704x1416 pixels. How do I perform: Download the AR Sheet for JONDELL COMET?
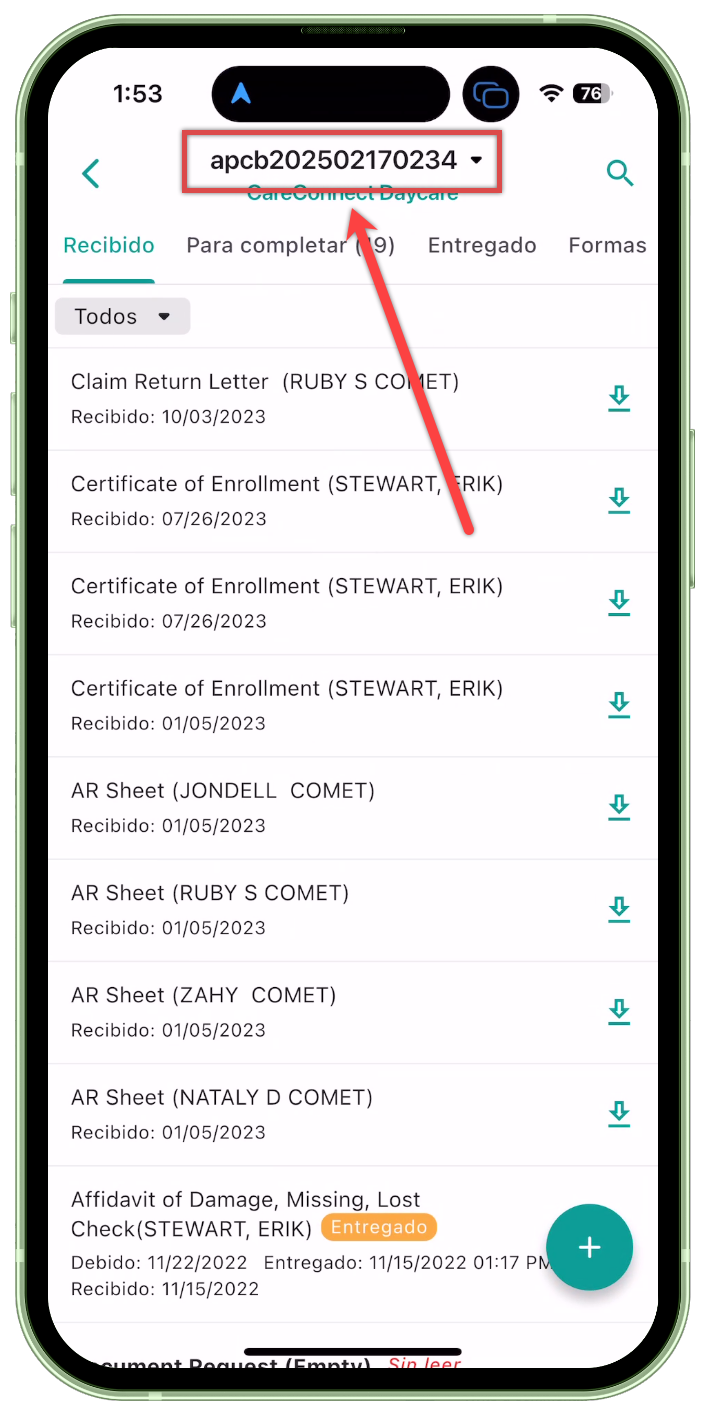coord(619,807)
